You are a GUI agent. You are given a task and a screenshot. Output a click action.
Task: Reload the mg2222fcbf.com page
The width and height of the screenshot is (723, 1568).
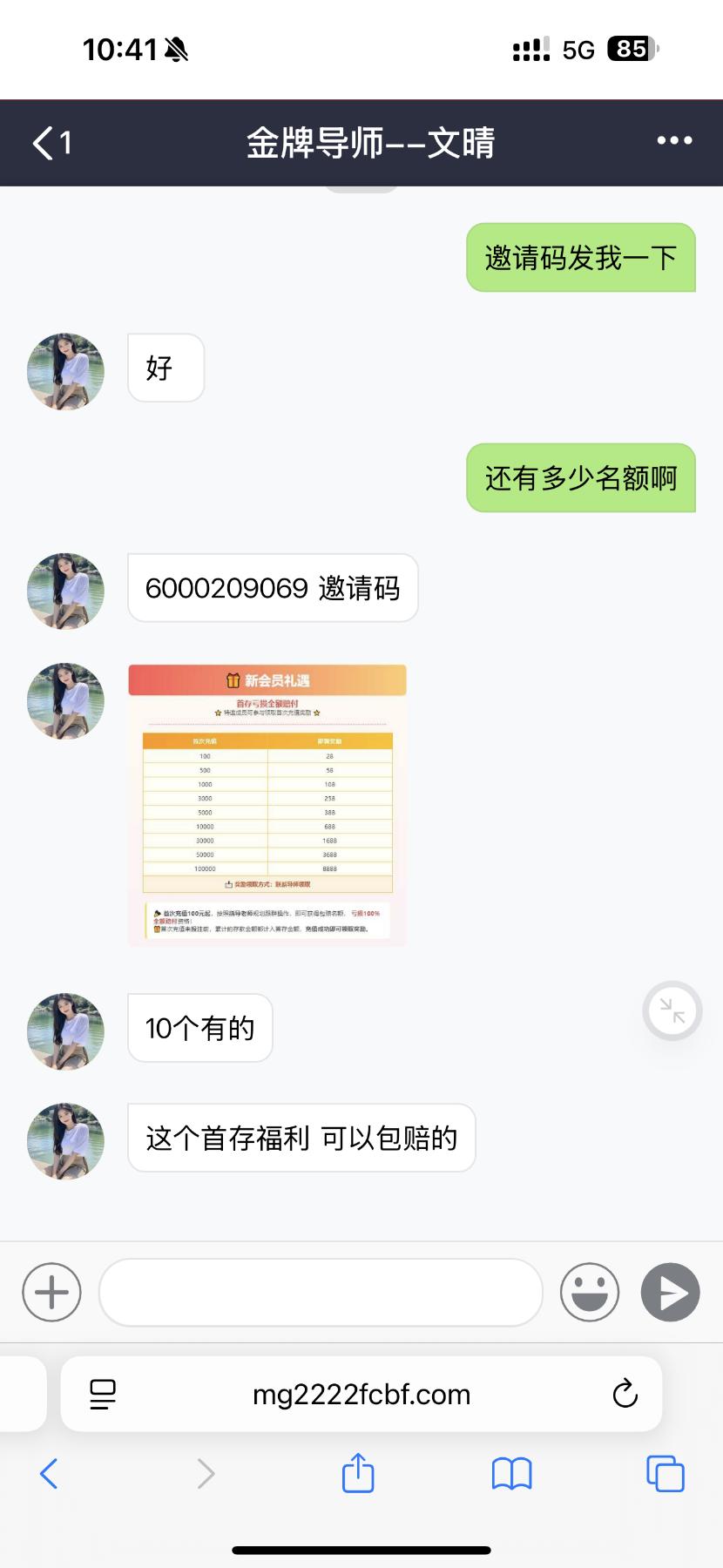click(x=625, y=1394)
